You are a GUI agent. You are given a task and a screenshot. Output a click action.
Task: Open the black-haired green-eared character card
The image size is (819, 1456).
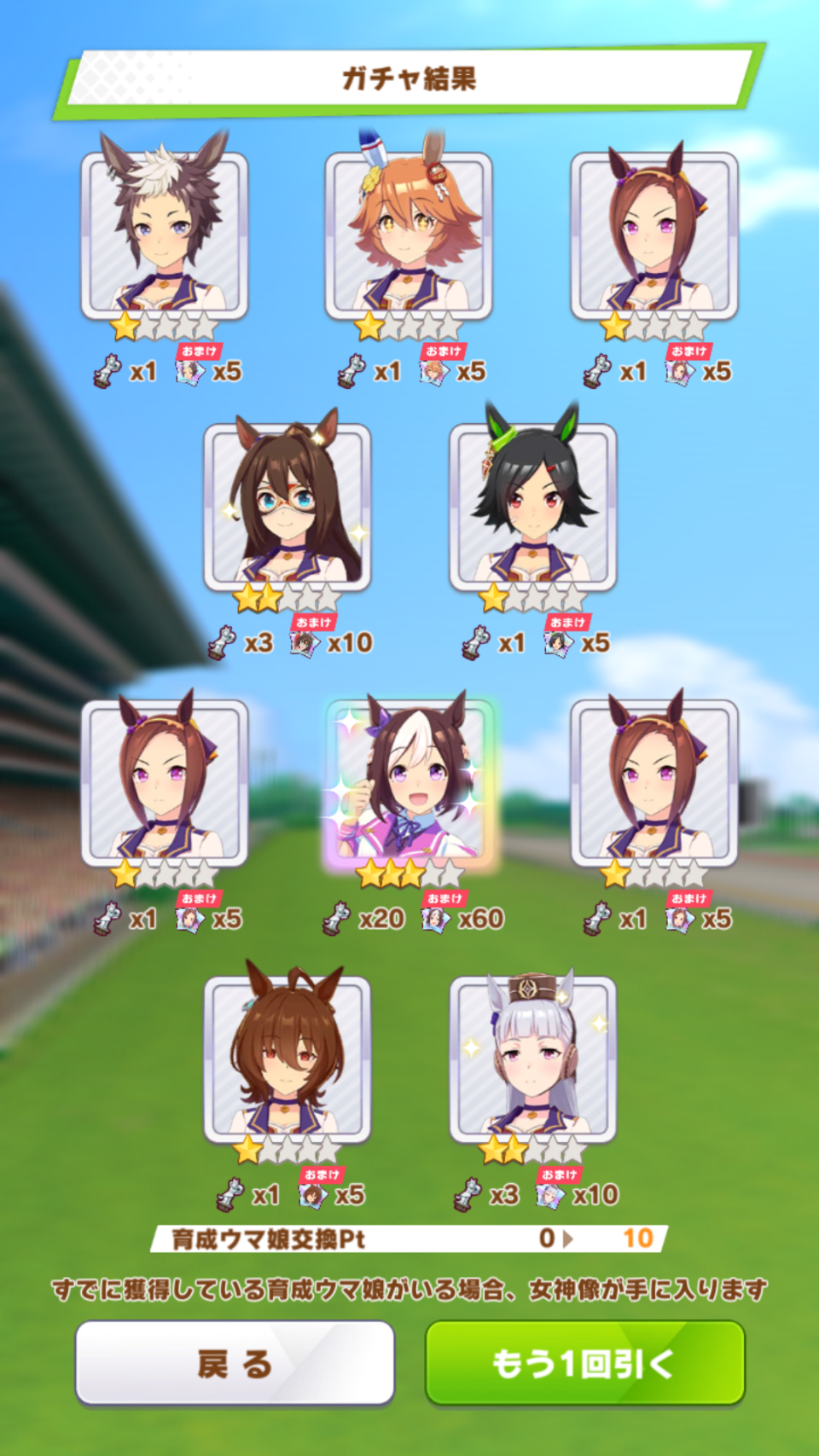click(532, 508)
